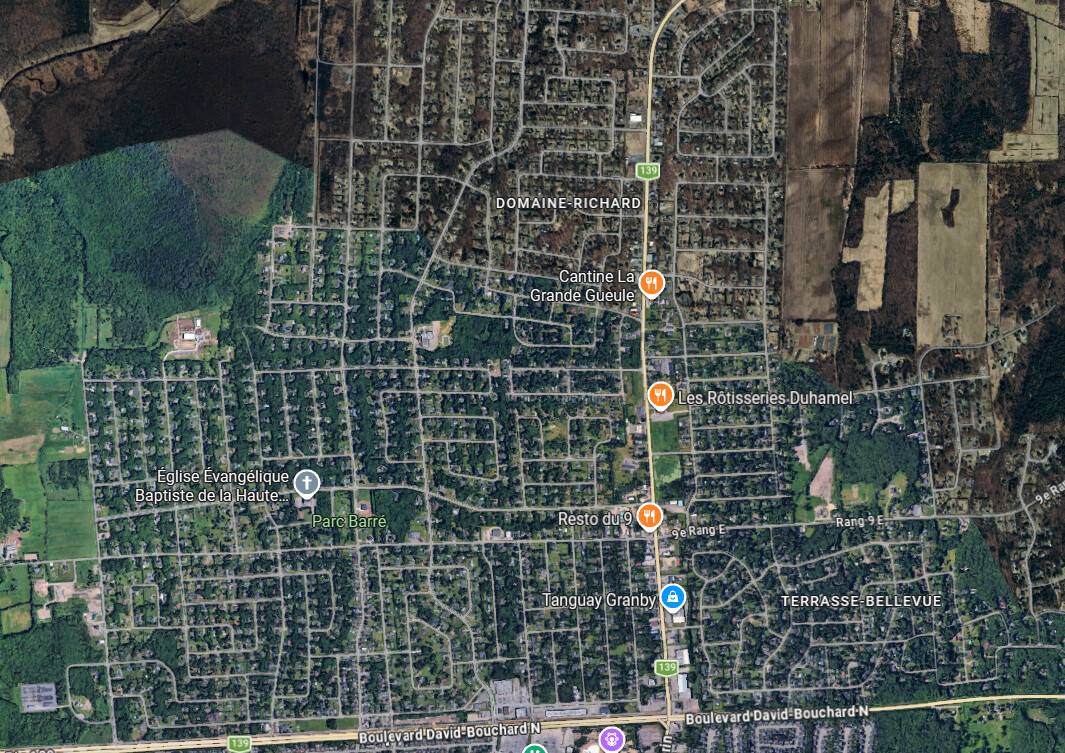Screen dimensions: 1065x753
Task: View Église Évangélique Baptiste church marker
Action: click(306, 484)
